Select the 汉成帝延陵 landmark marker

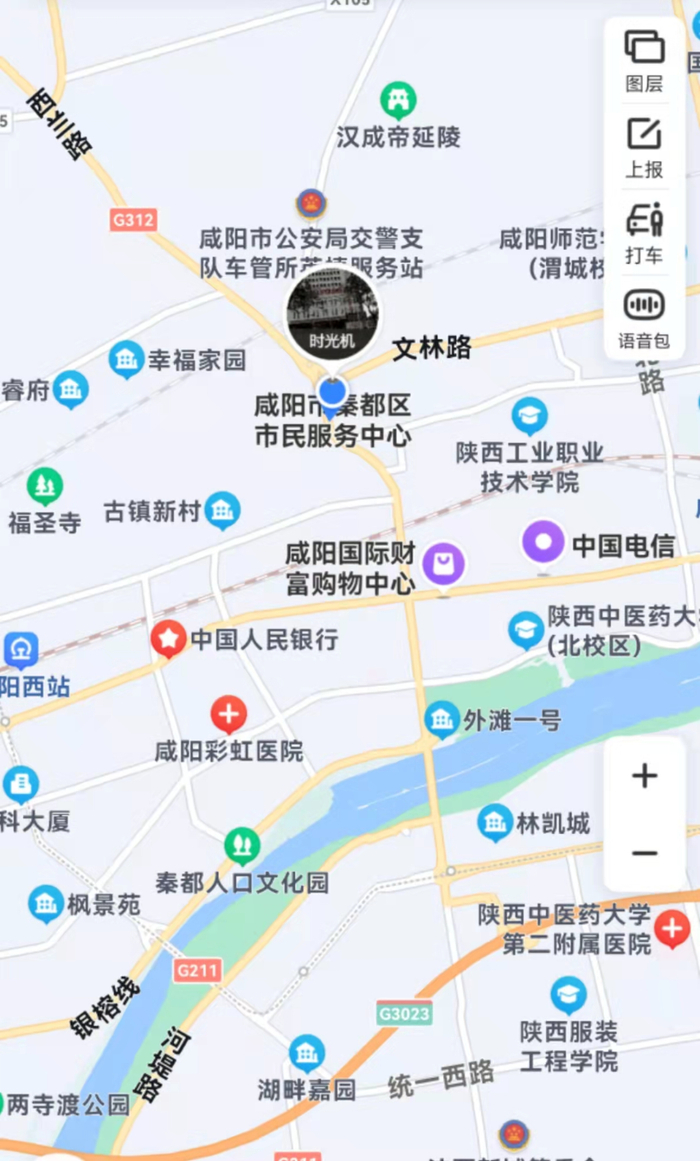point(398,100)
